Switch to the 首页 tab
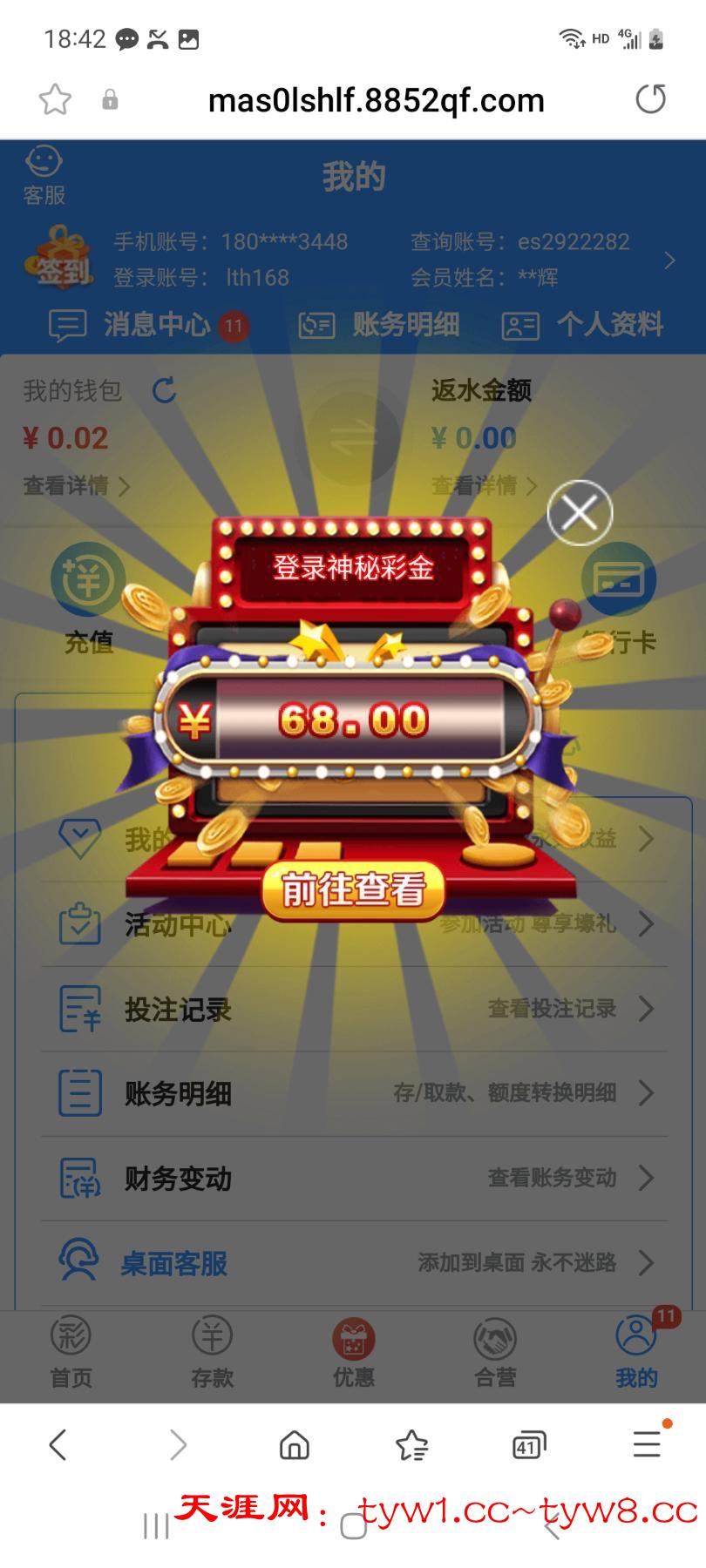This screenshot has width=706, height=1568. (71, 1352)
